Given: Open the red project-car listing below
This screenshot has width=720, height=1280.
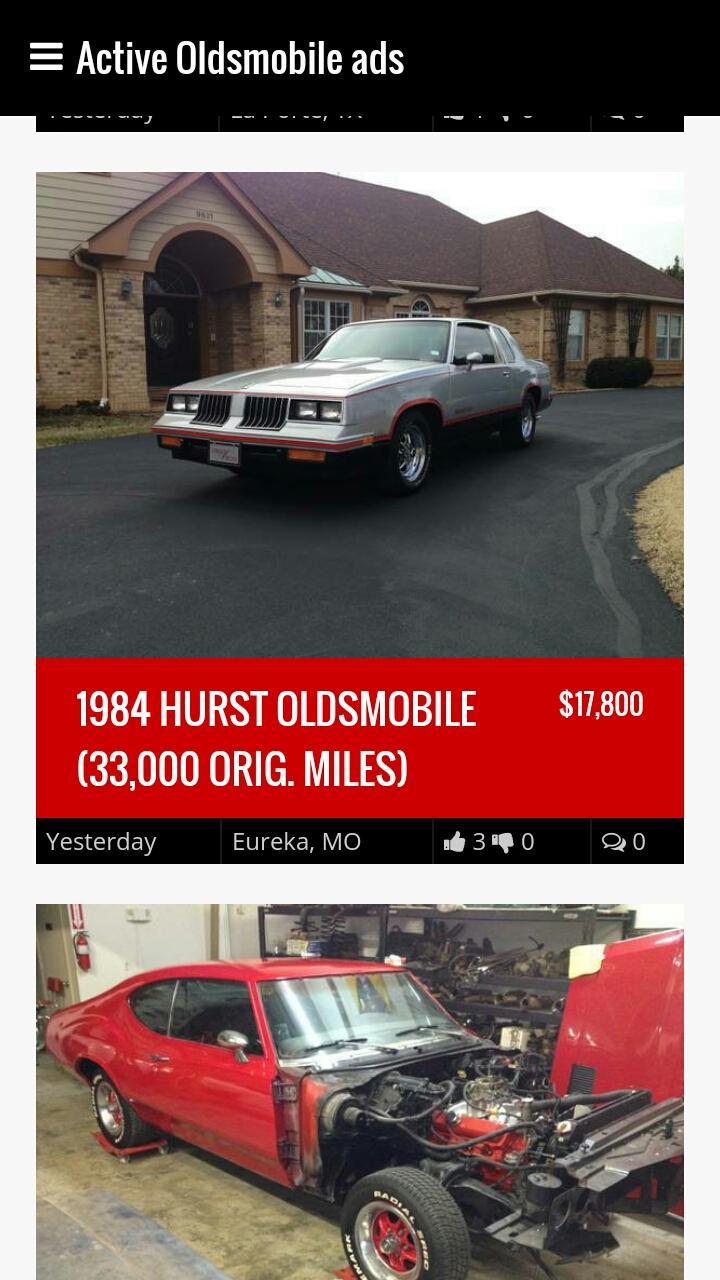Looking at the screenshot, I should pos(360,1090).
